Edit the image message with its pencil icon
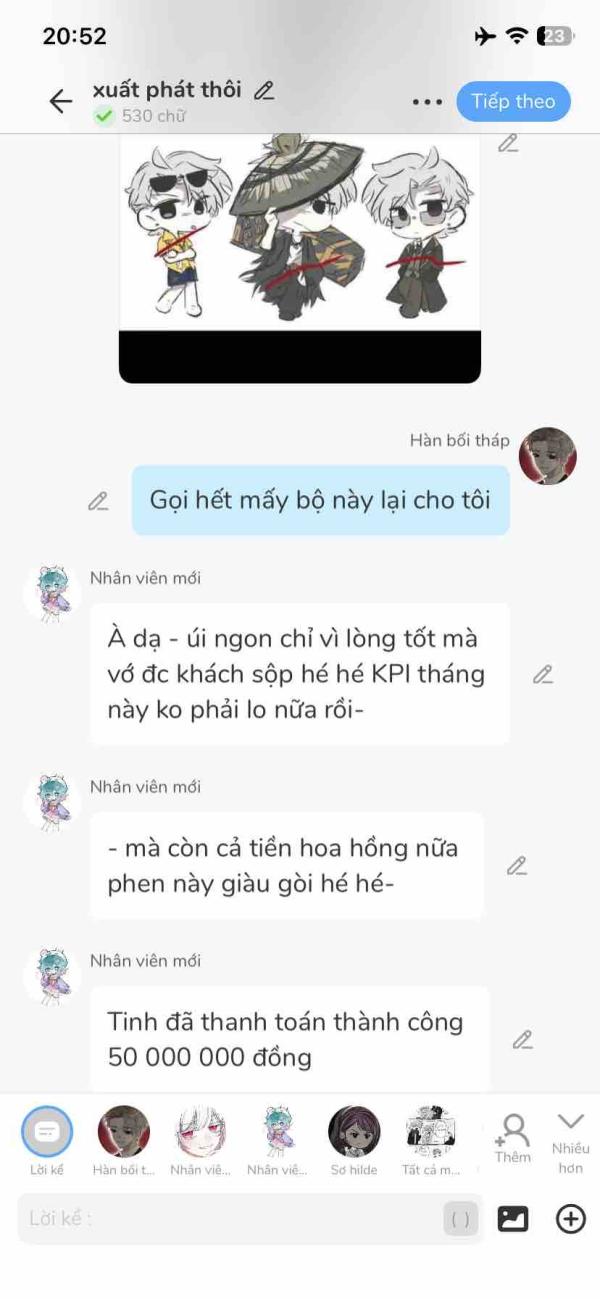600x1299 pixels. 508,143
